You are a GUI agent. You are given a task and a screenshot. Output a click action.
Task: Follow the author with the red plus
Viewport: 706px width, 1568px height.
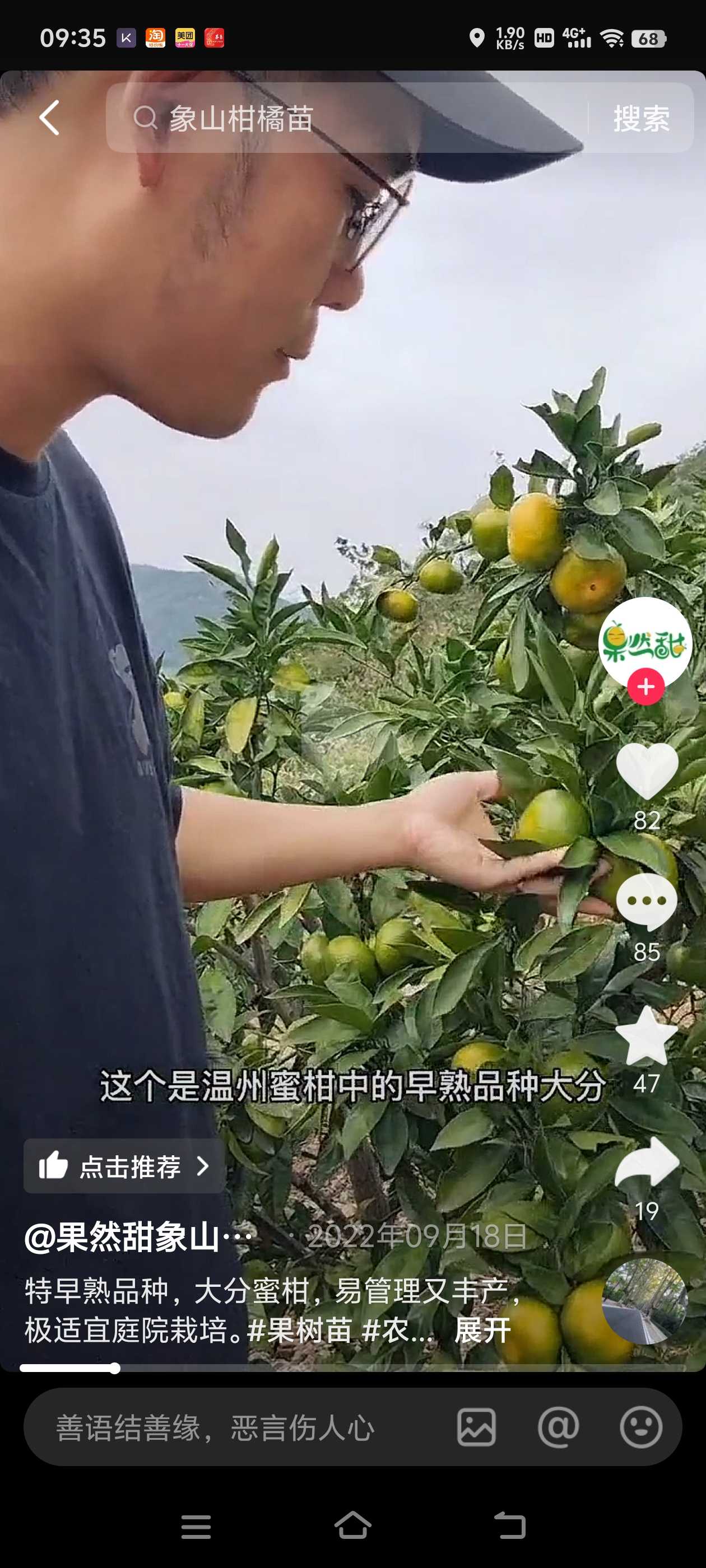645,687
